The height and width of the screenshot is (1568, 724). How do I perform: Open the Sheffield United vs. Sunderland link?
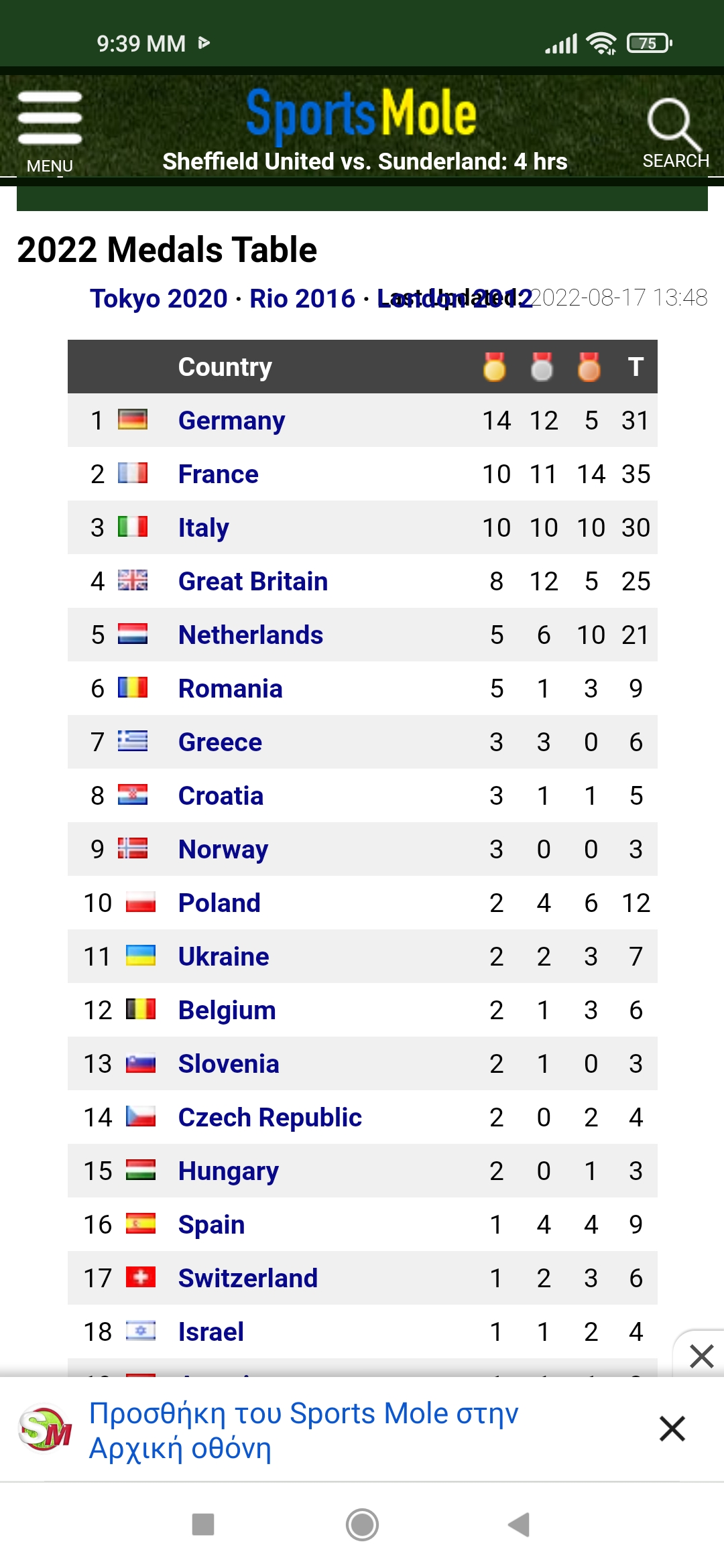[365, 161]
